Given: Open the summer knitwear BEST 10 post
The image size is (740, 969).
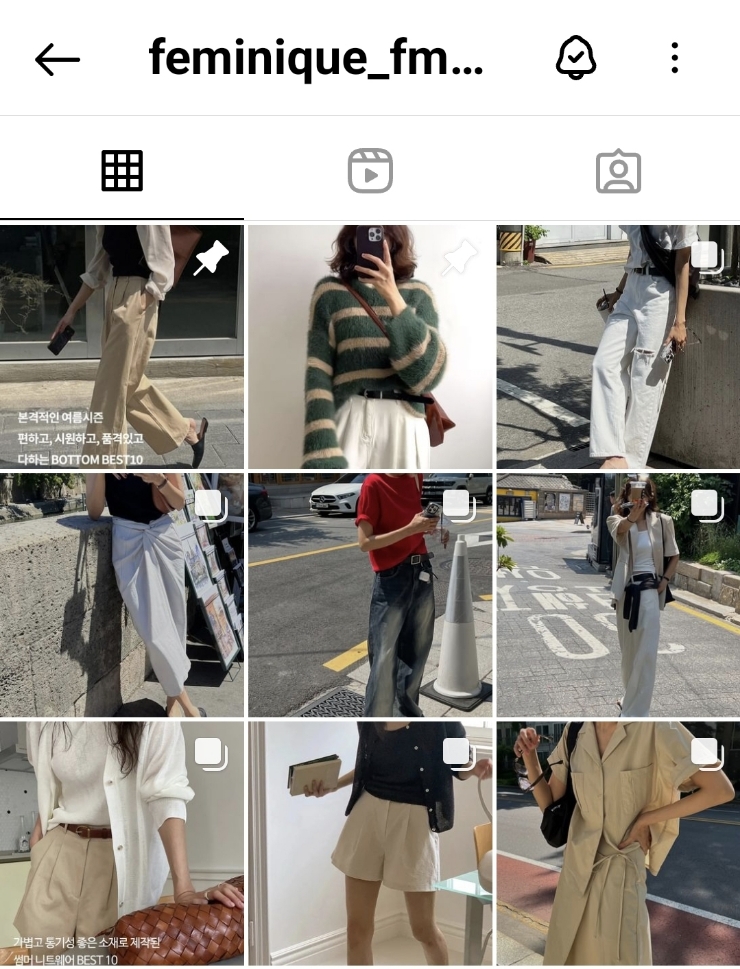Looking at the screenshot, I should pyautogui.click(x=122, y=843).
